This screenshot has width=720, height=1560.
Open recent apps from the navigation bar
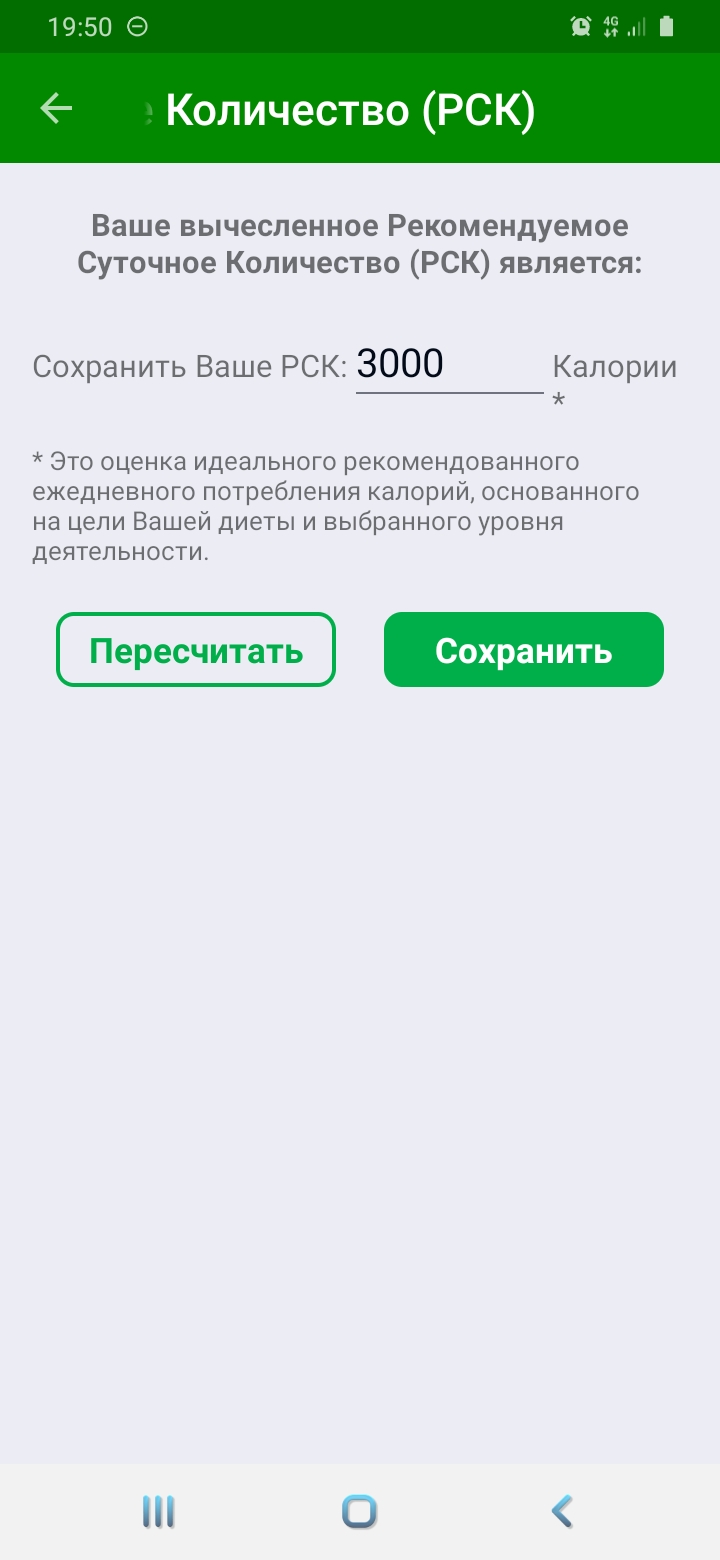click(158, 1511)
